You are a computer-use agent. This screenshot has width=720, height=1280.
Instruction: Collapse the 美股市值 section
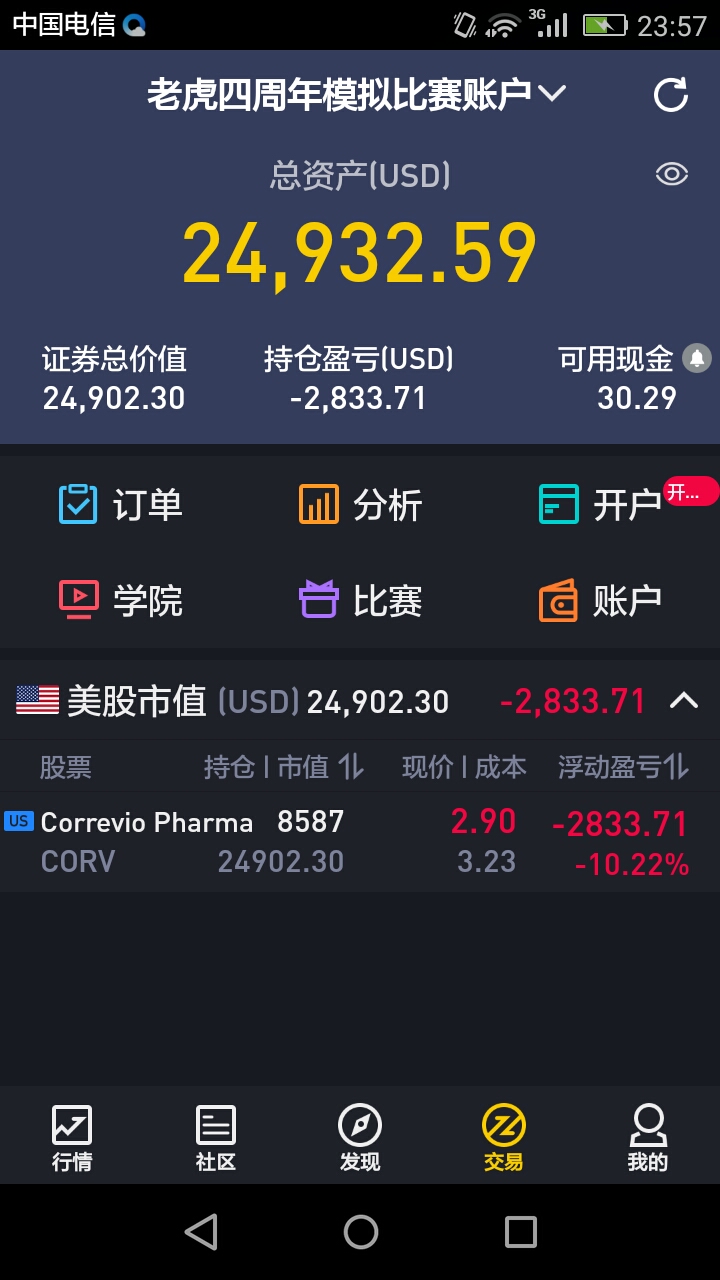[684, 700]
